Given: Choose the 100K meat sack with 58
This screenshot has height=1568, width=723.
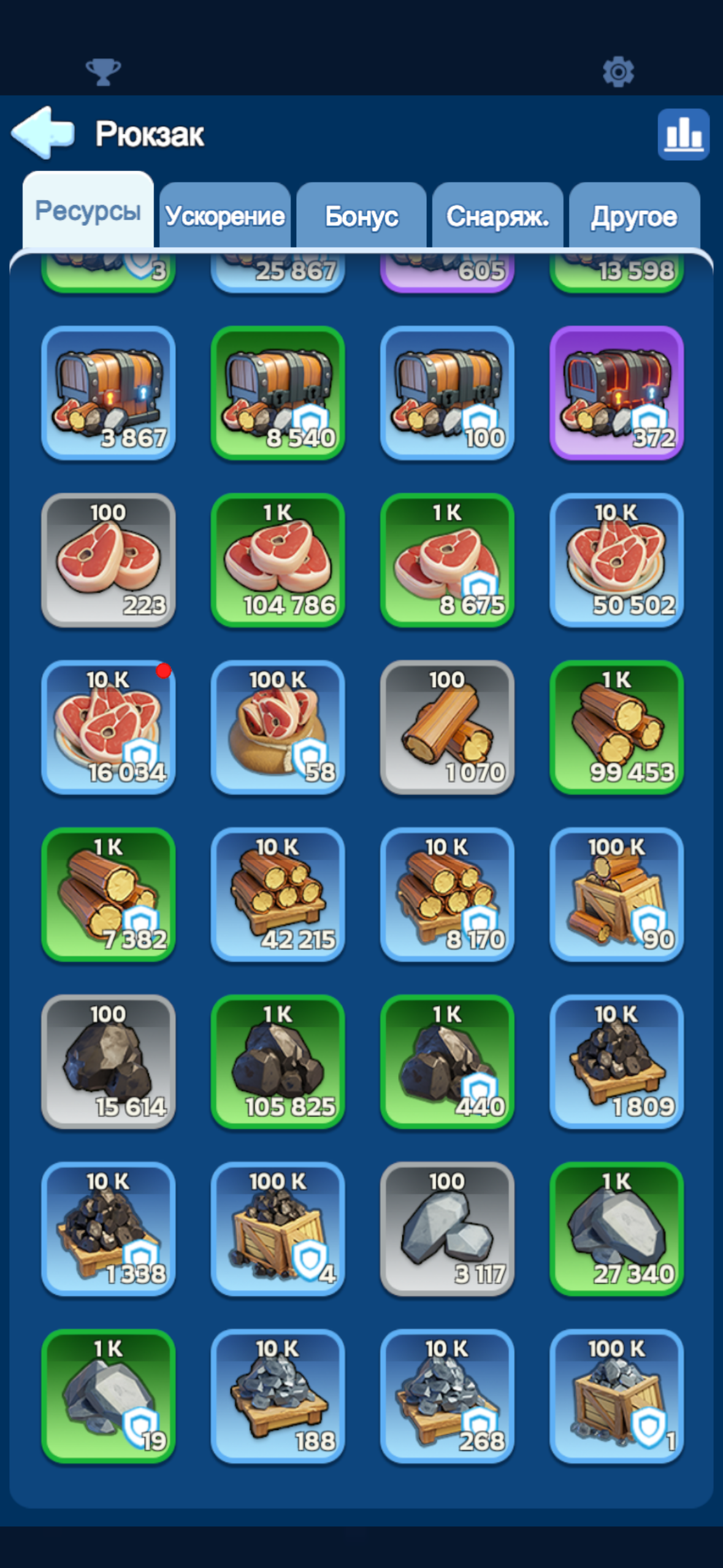Looking at the screenshot, I should point(278,728).
